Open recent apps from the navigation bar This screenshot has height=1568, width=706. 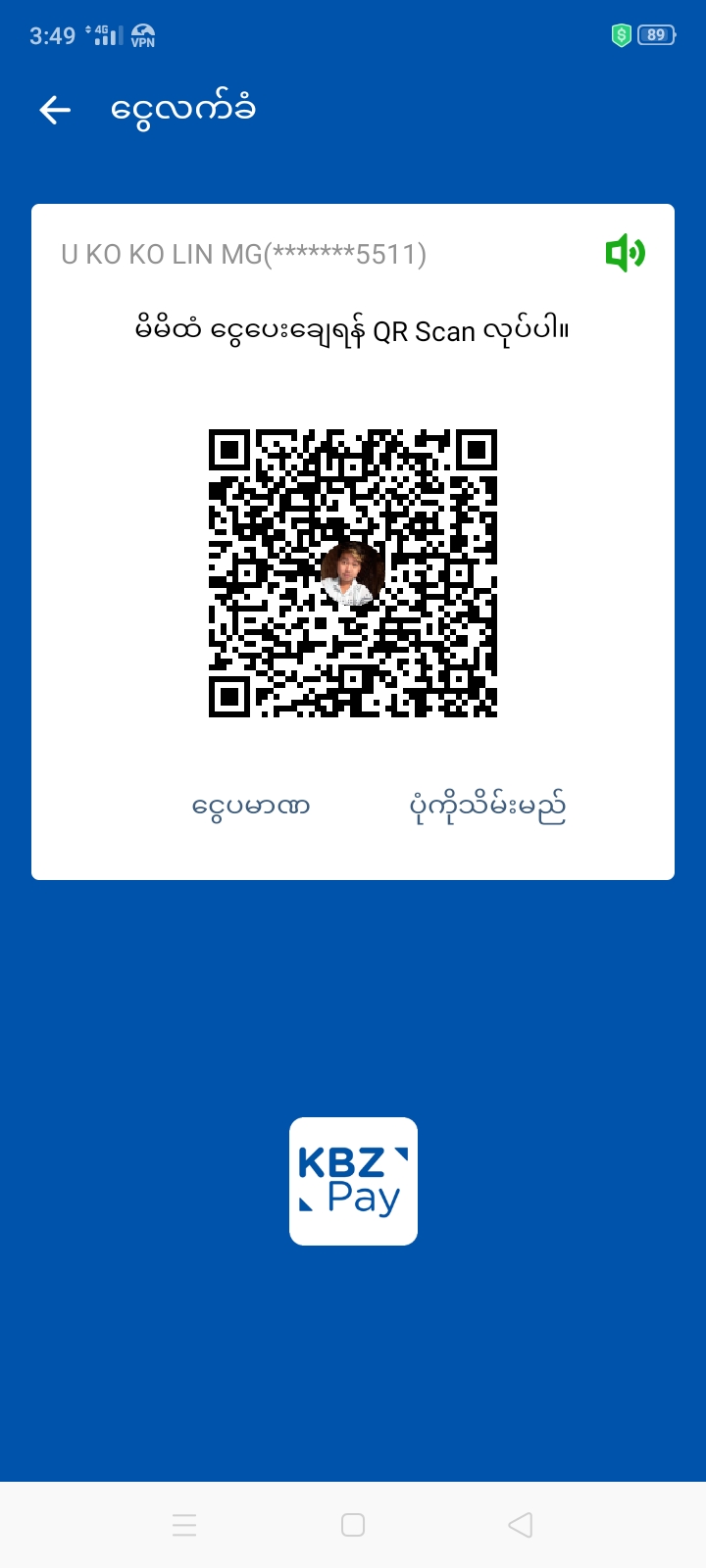[x=184, y=1525]
